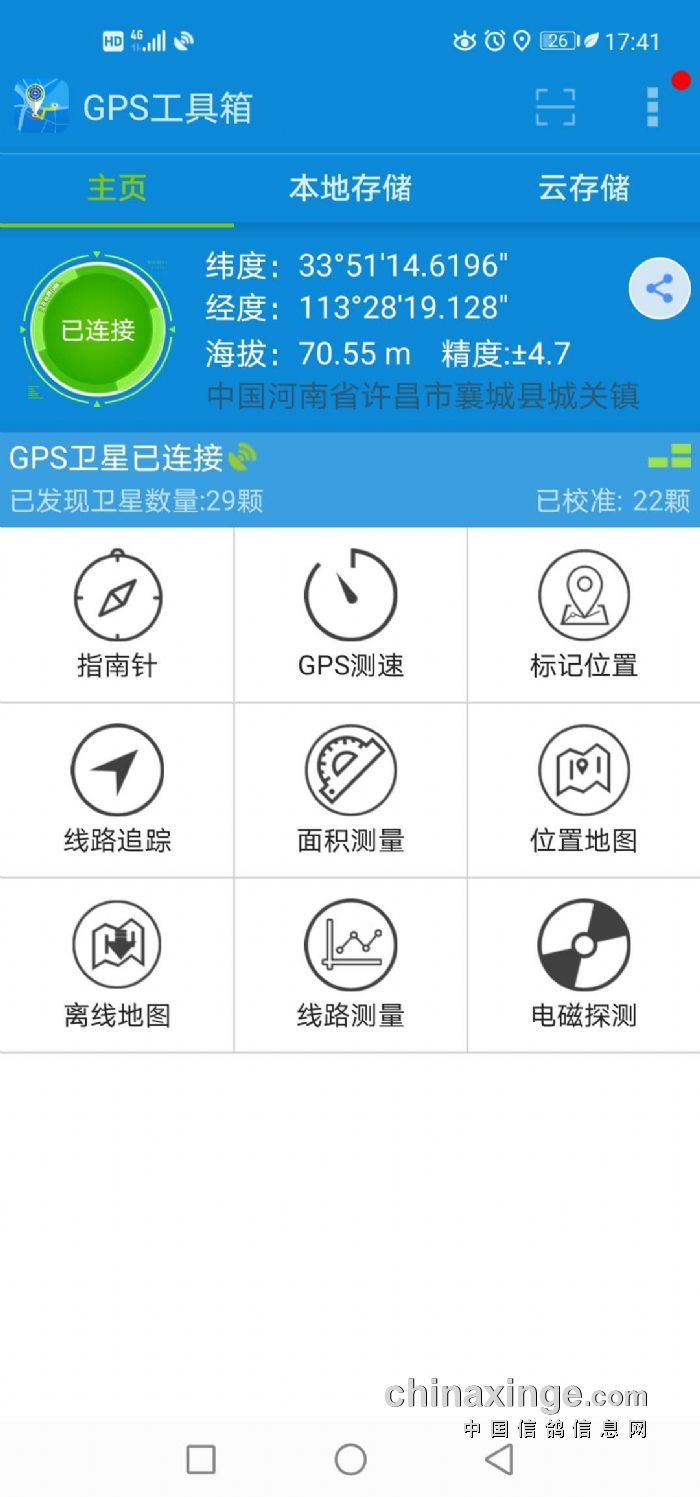Go back using the system back button
Viewport: 700px width, 1497px height.
(499, 1459)
